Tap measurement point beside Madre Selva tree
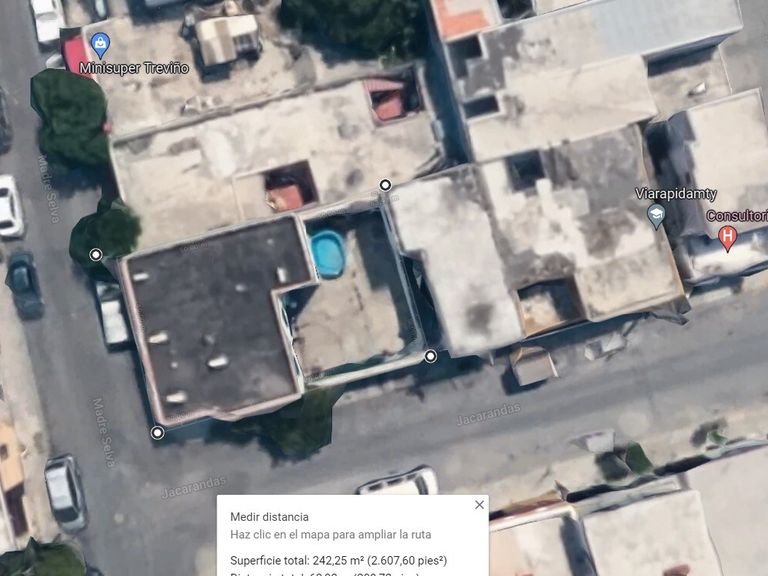This screenshot has width=768, height=576. (96, 255)
